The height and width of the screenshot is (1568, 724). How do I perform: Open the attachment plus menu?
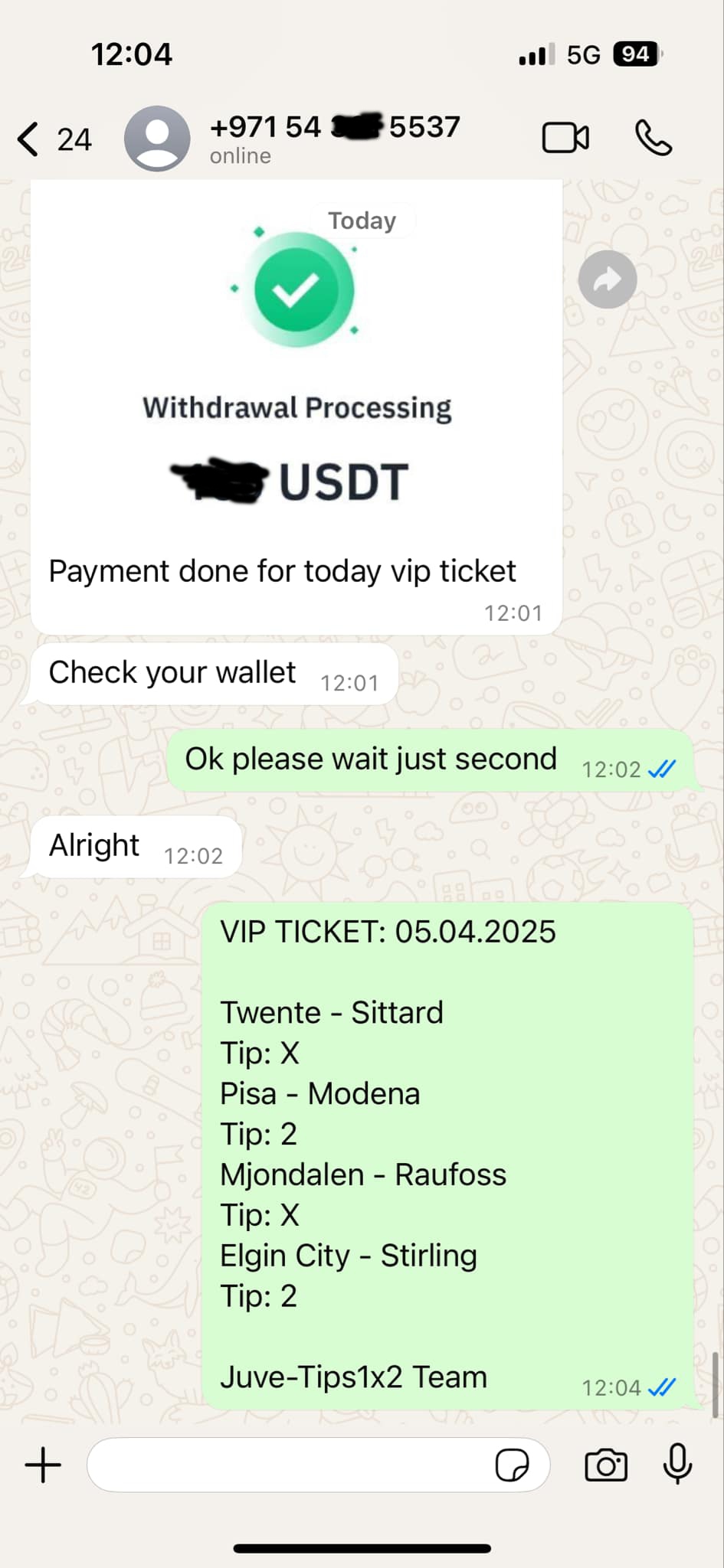(43, 1465)
